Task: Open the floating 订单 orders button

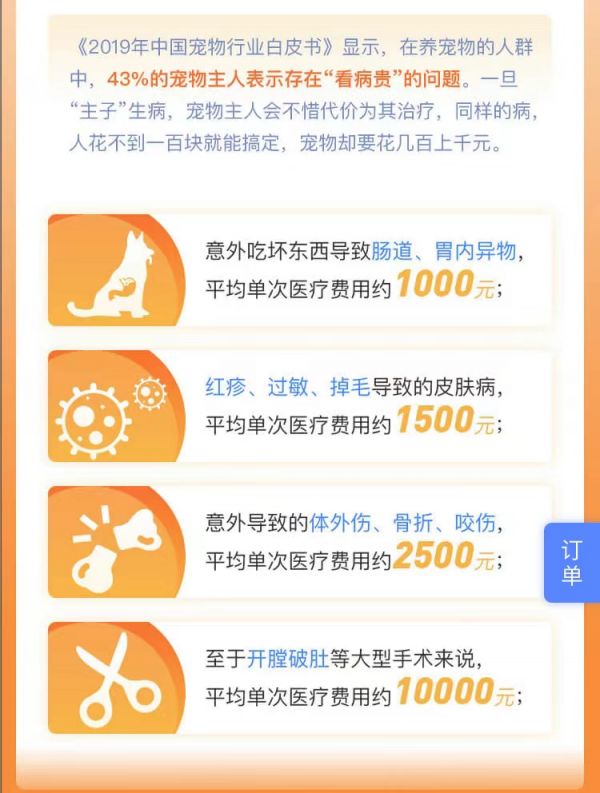Action: click(572, 562)
